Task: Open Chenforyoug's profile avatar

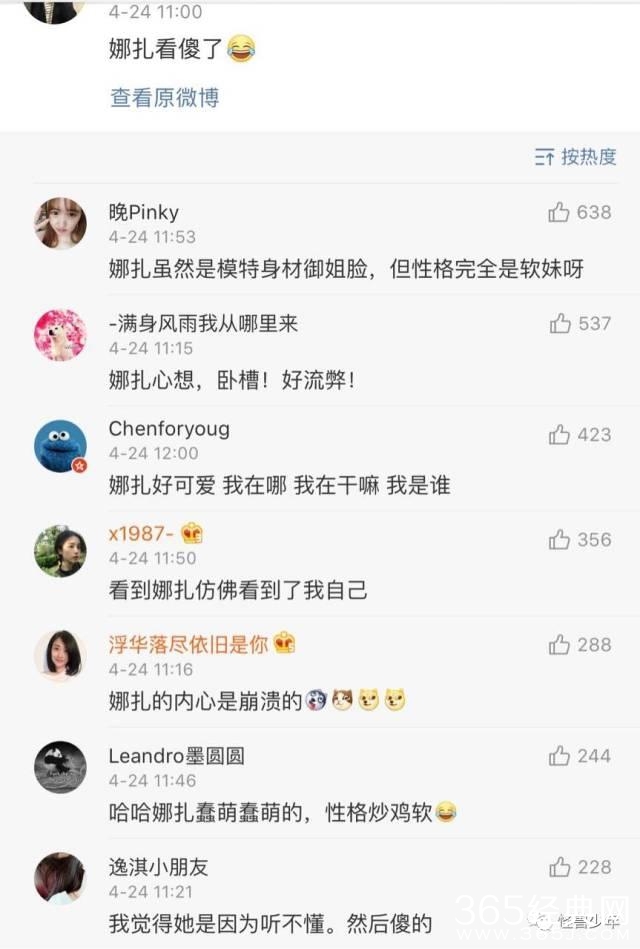Action: tap(60, 445)
